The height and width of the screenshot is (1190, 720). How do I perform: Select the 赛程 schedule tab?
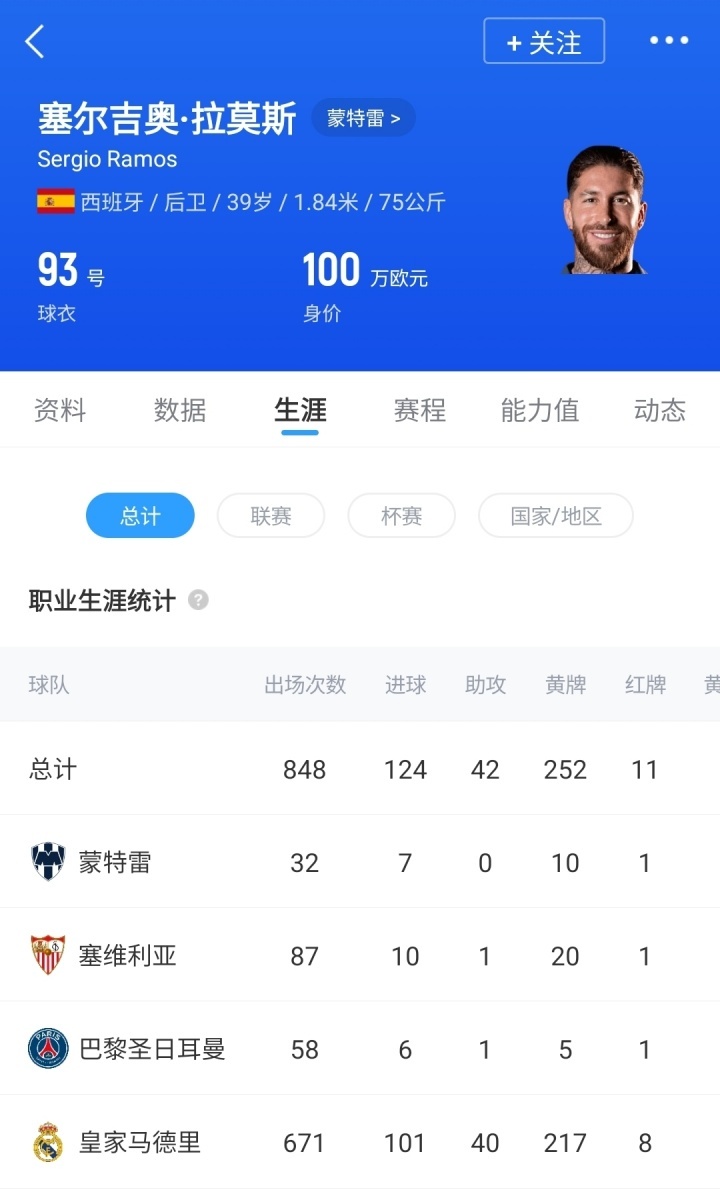(x=419, y=410)
